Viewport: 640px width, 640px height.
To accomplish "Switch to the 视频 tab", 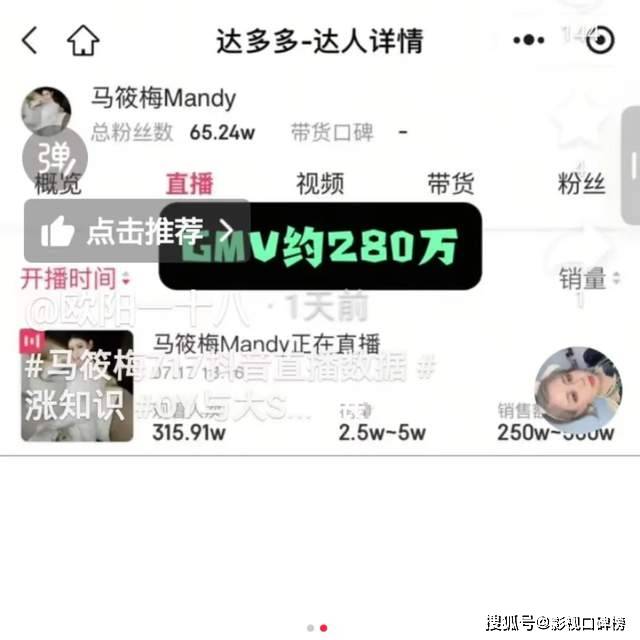I will [x=320, y=184].
